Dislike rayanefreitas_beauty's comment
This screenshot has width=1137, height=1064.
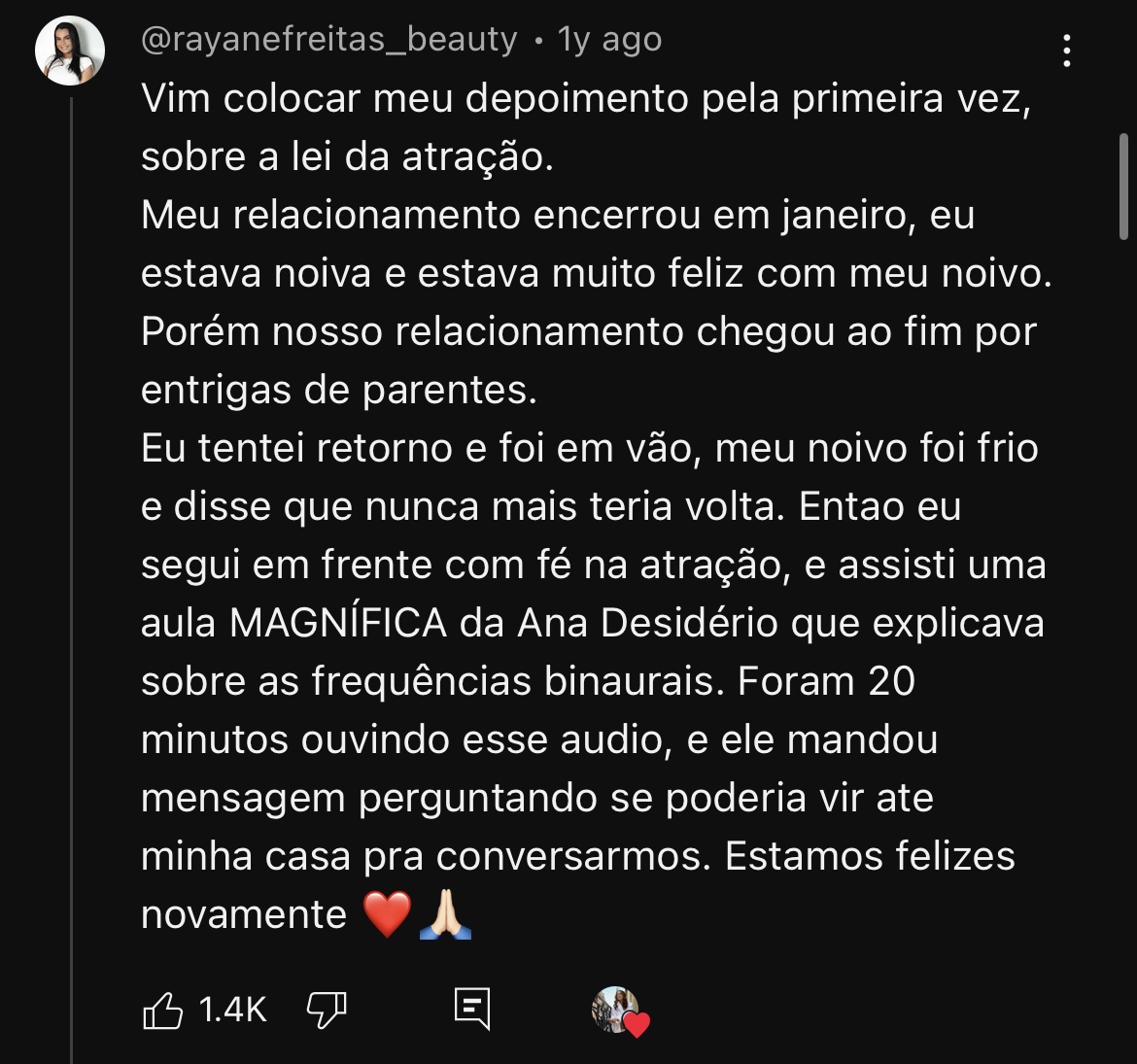coord(327,1011)
